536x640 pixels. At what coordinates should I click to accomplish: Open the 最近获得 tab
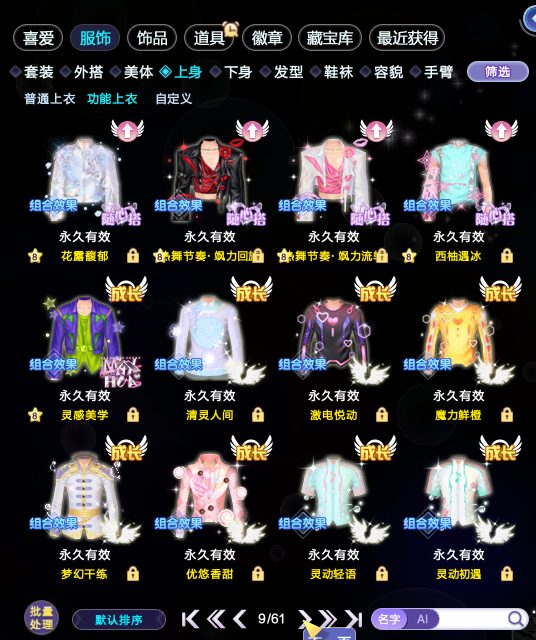click(407, 38)
